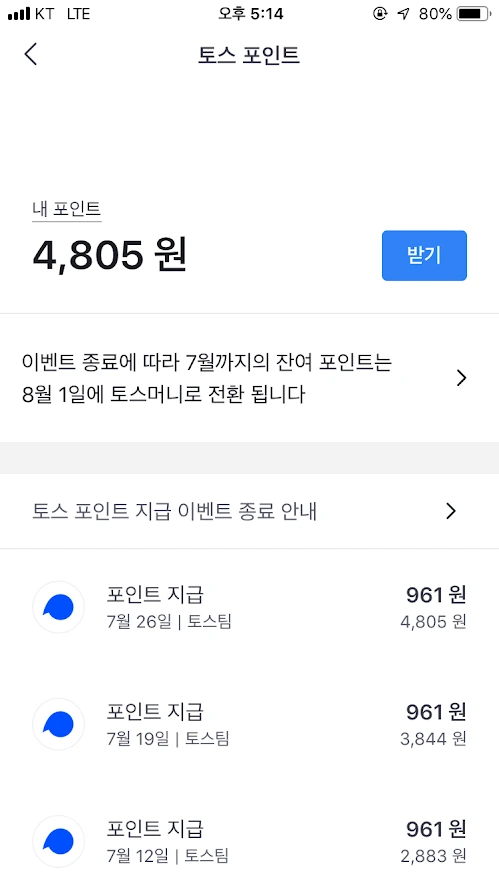
Task: Tap the blue 받기 button
Action: coord(424,255)
